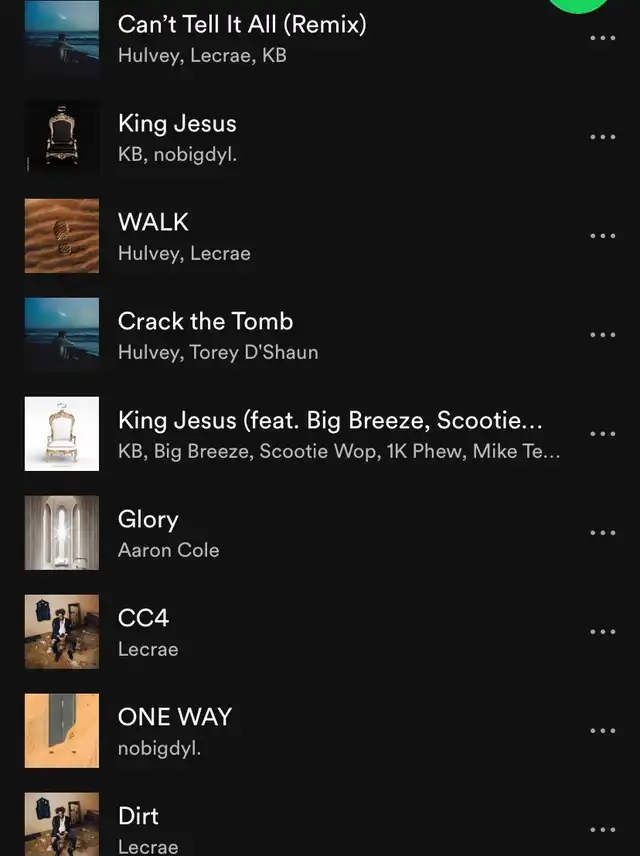This screenshot has height=856, width=640.
Task: Play ONE WAY by nobigdyl.
Action: coord(174,717)
